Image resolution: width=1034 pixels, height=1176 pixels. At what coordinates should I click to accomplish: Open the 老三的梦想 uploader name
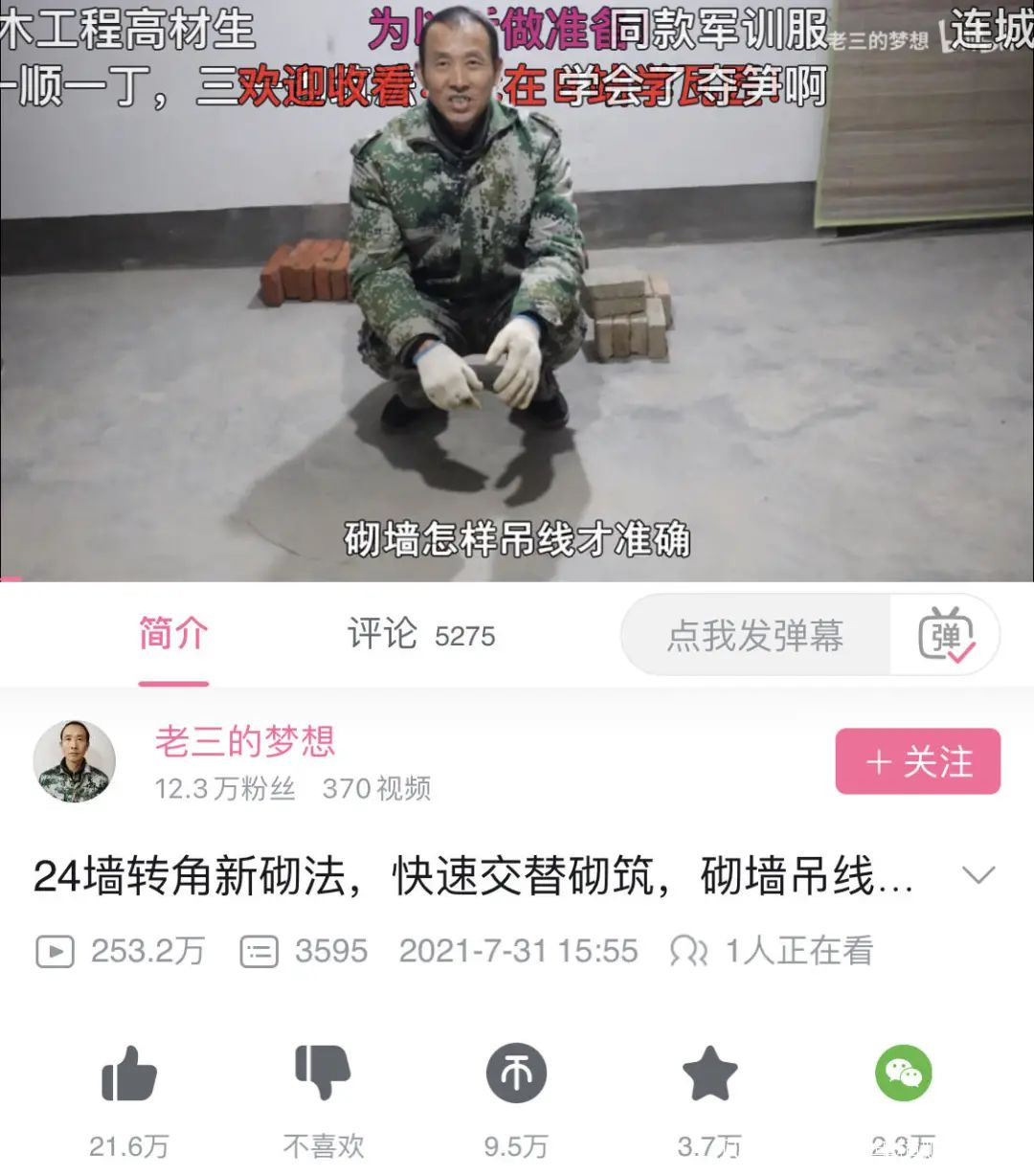tap(245, 742)
